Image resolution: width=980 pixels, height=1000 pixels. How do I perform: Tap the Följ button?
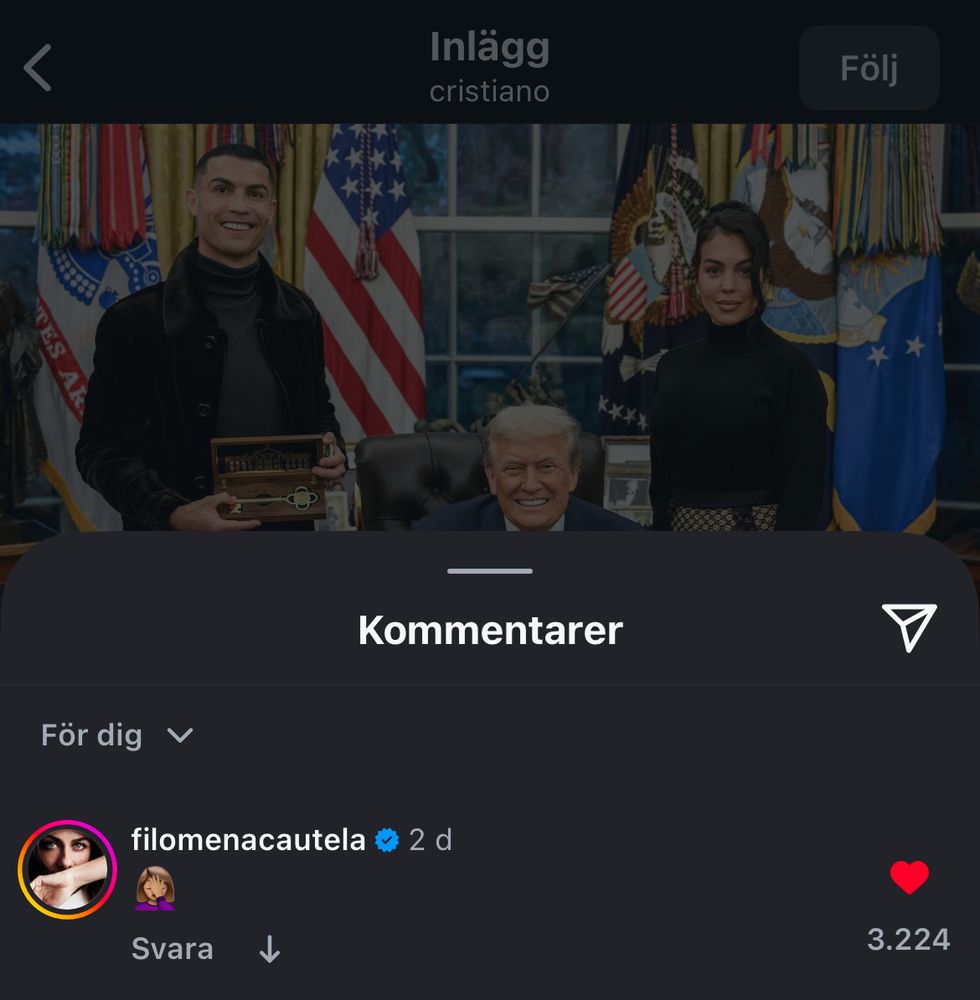[x=868, y=69]
